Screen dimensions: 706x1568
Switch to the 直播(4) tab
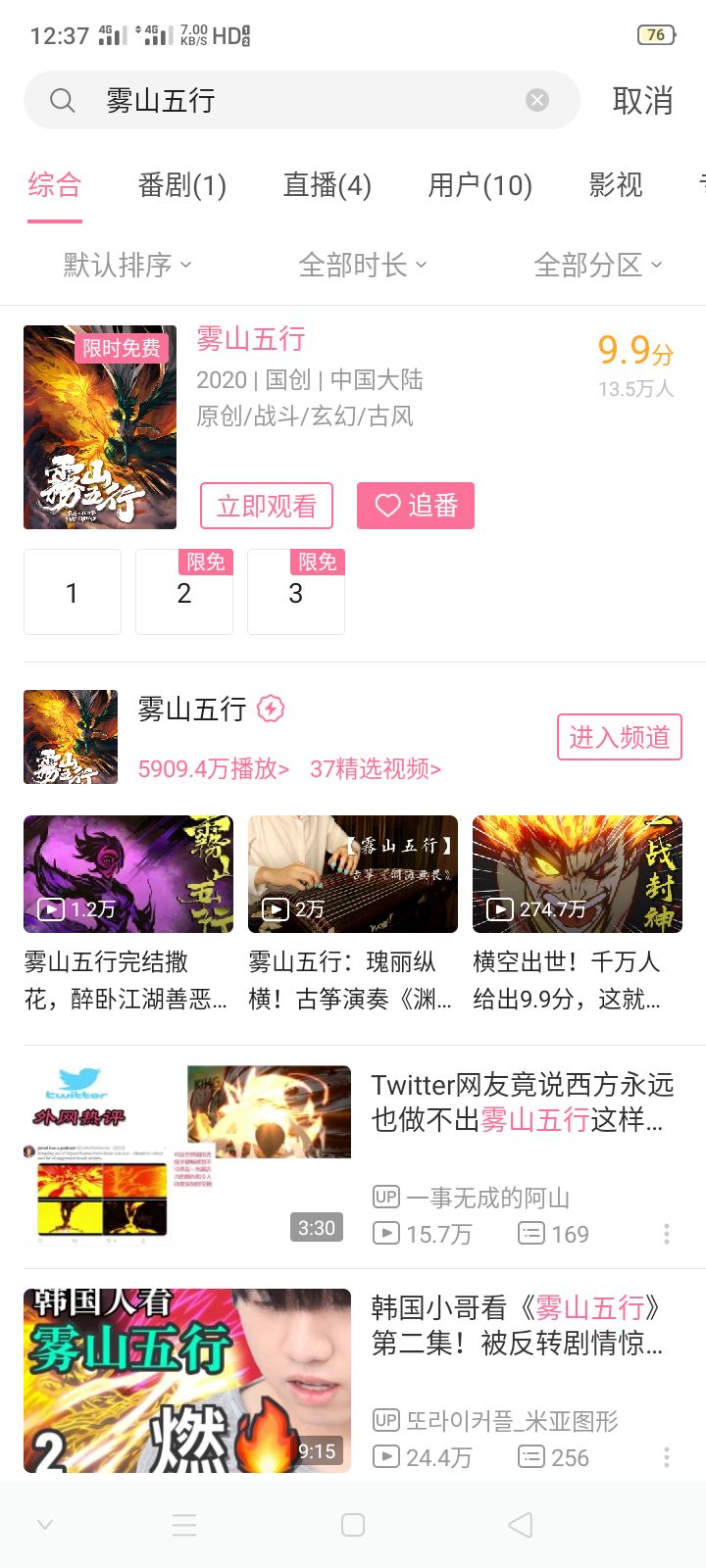[327, 185]
